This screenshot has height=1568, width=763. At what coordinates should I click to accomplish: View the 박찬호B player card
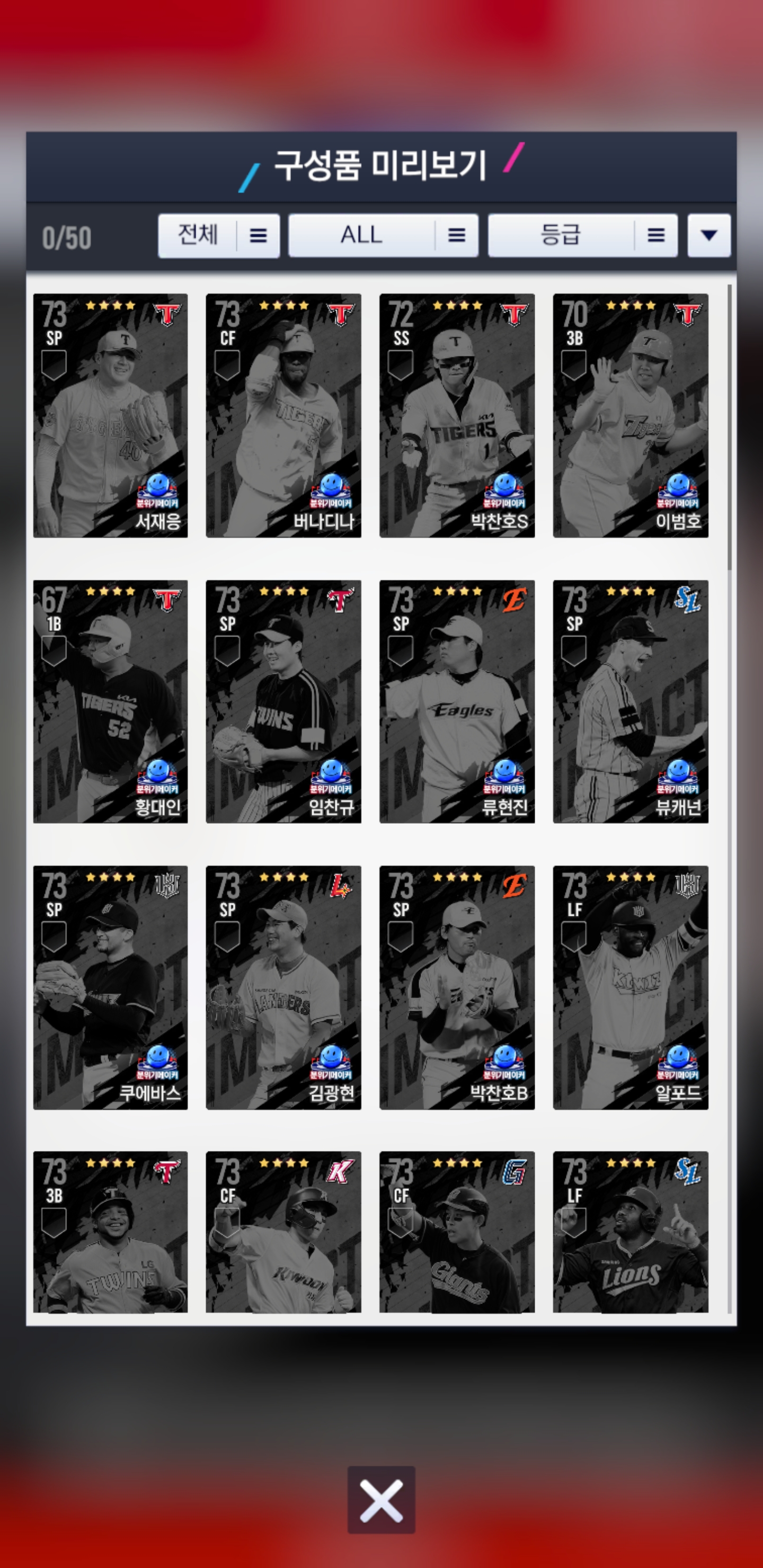tap(457, 987)
